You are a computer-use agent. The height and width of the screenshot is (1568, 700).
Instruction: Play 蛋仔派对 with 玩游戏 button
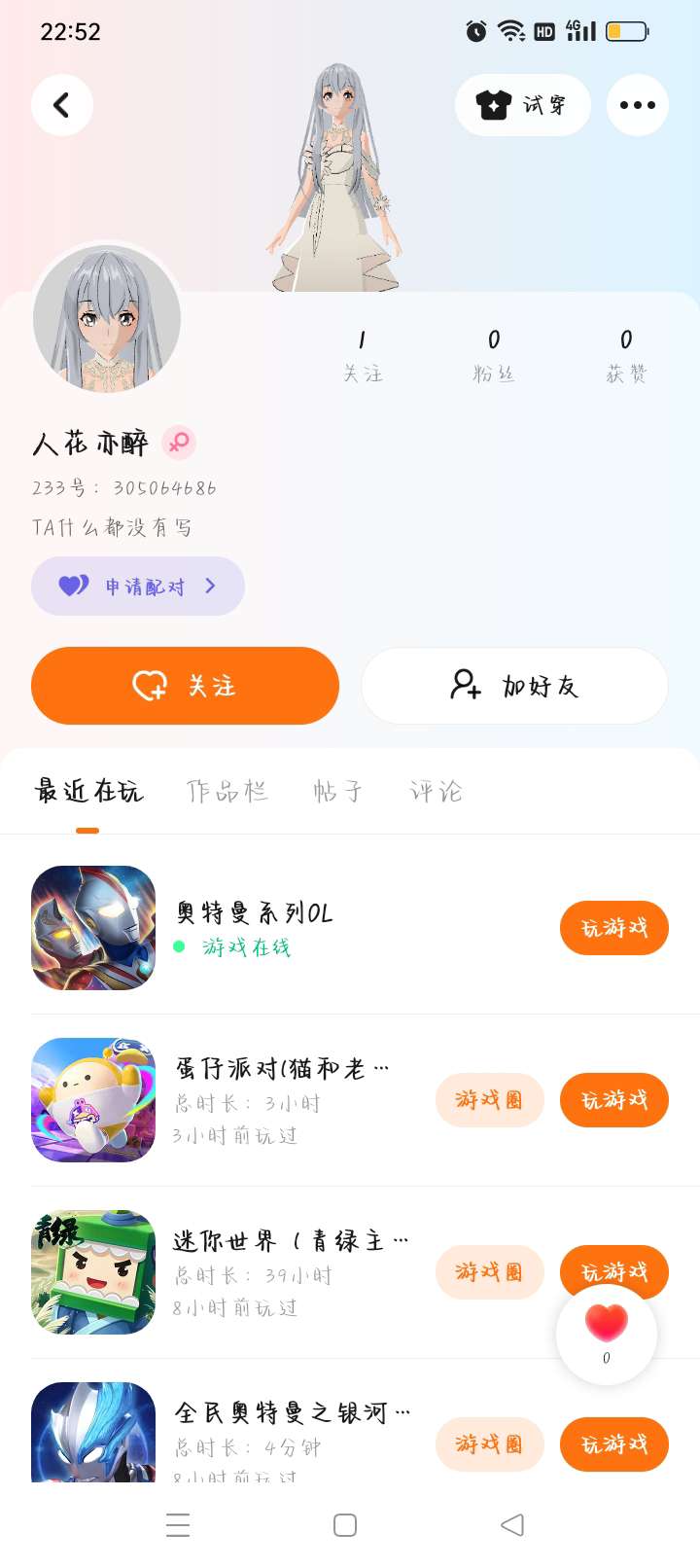pos(613,1100)
